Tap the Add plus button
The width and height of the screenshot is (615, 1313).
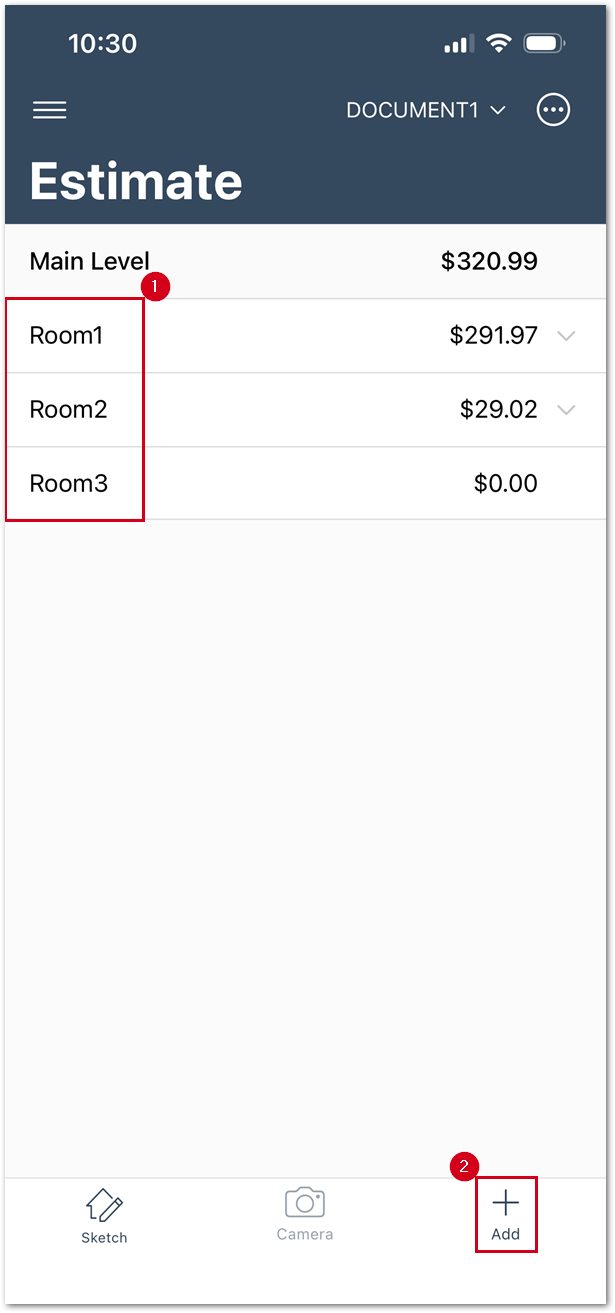tap(506, 1214)
